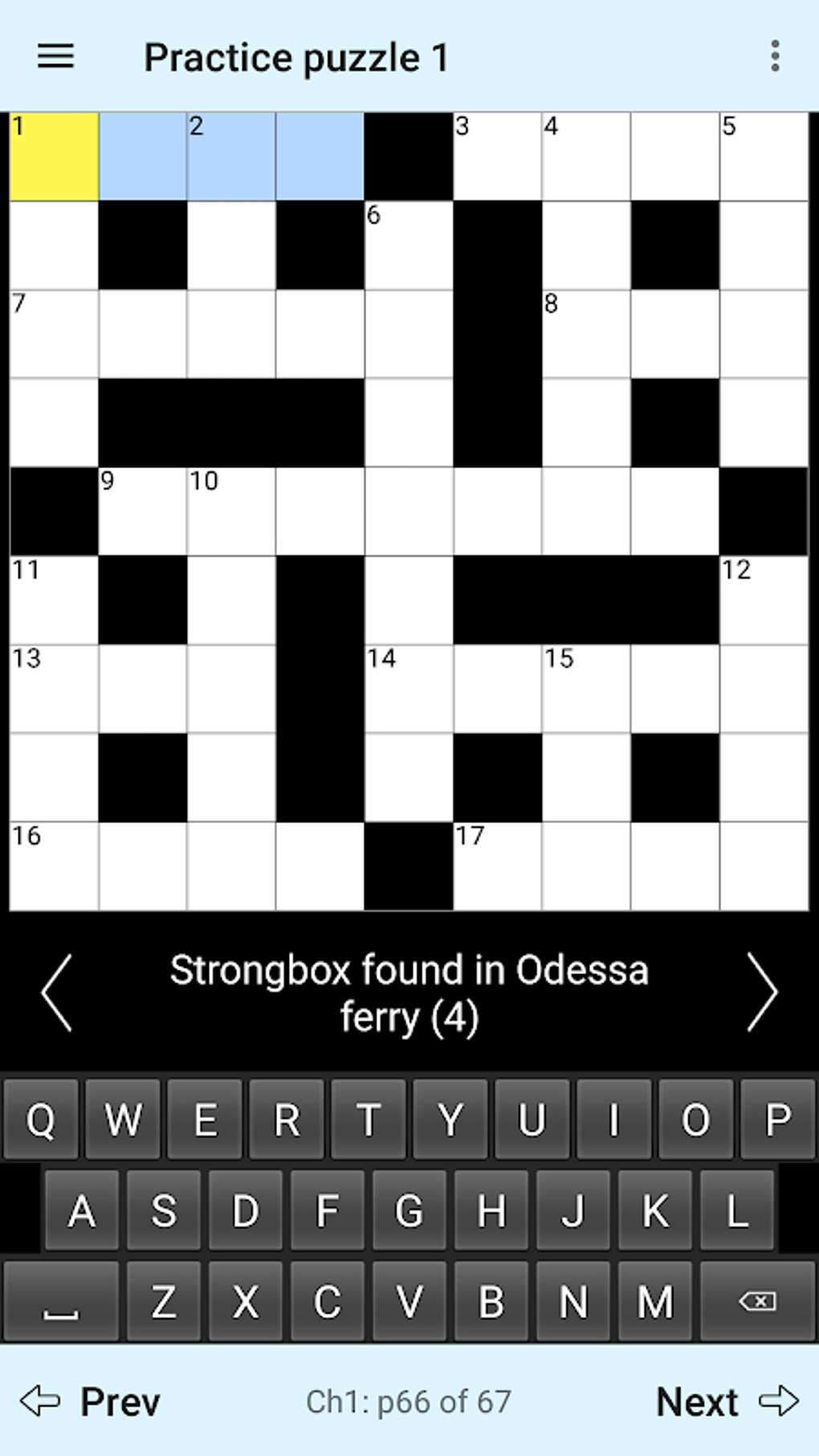Type the letter F key

pyautogui.click(x=327, y=1210)
